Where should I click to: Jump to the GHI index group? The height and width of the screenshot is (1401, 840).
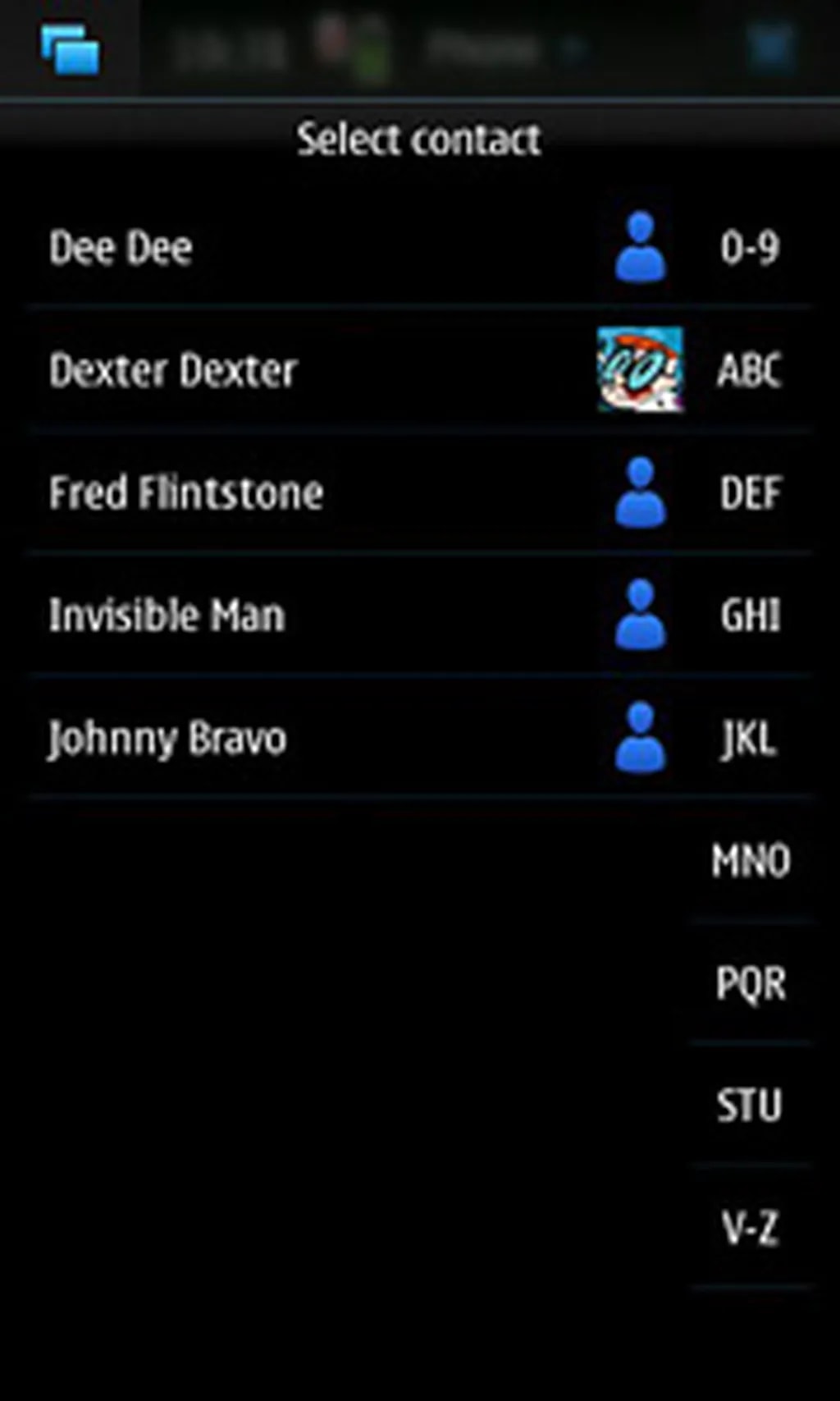(750, 615)
